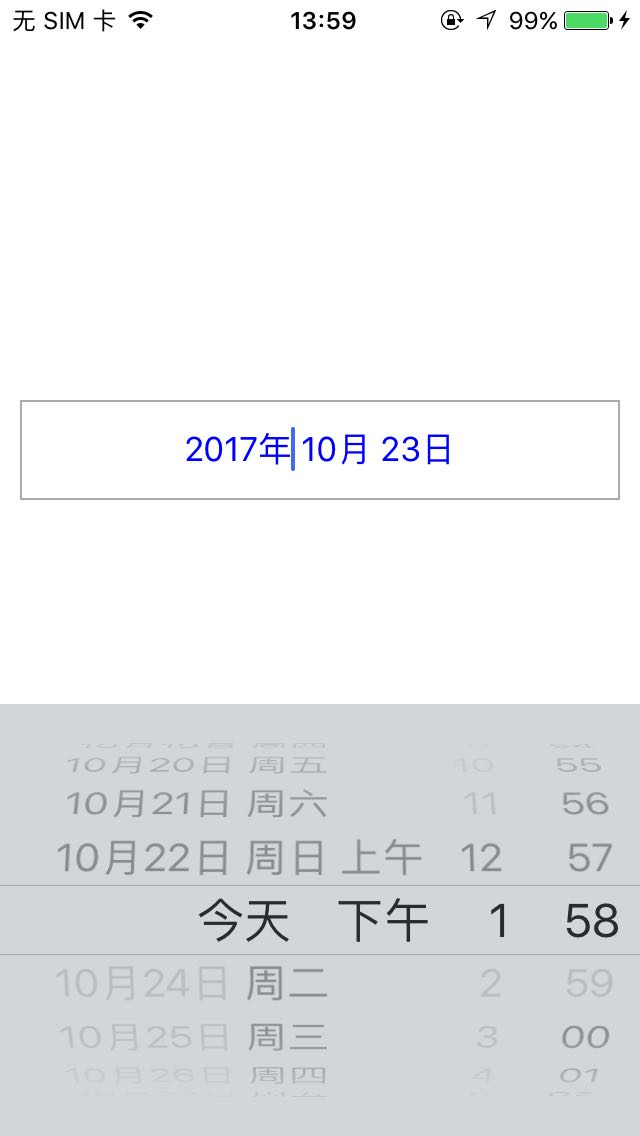Pick hour 12 in the picker
This screenshot has height=1136, width=640.
click(481, 858)
